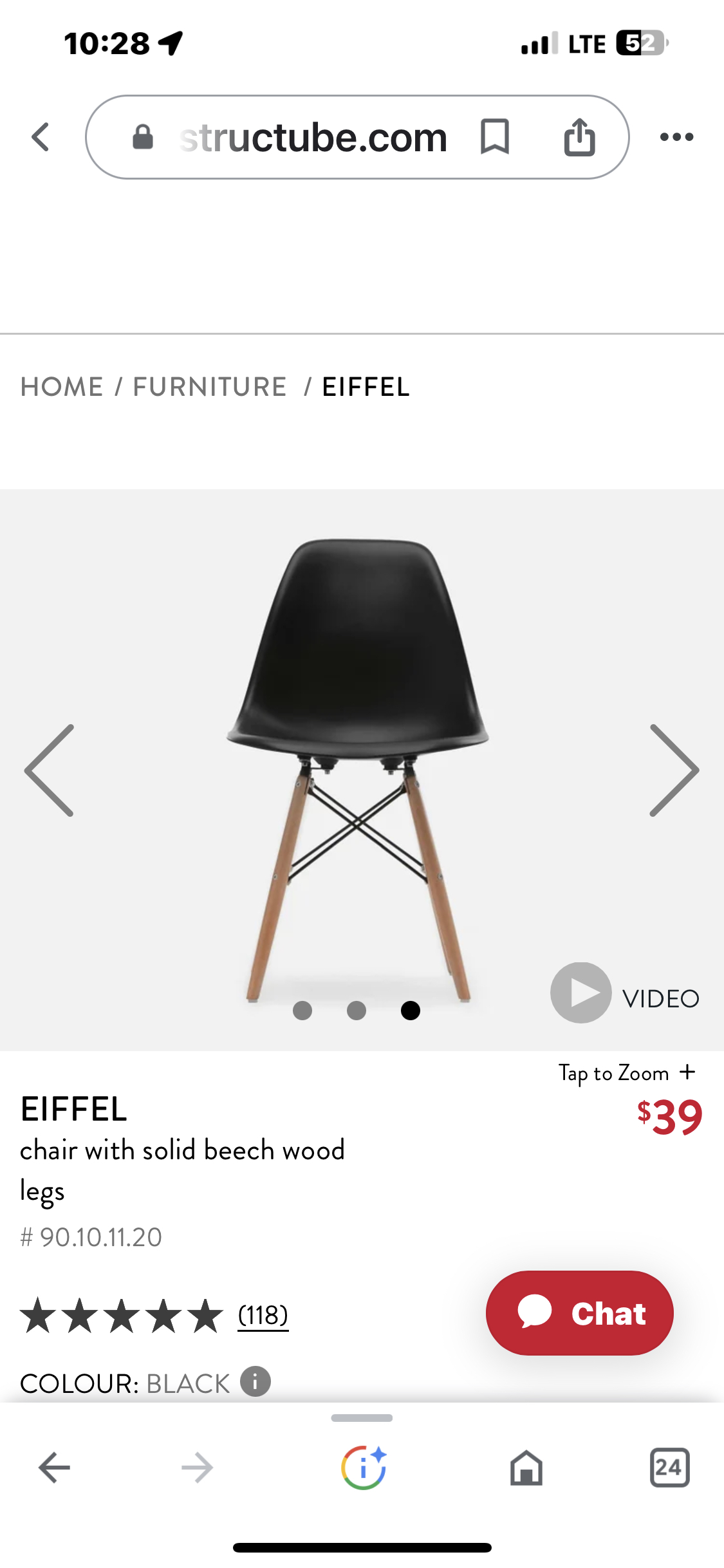Start a conversation with the Chat button
The width and height of the screenshot is (724, 1568).
coord(579,1312)
